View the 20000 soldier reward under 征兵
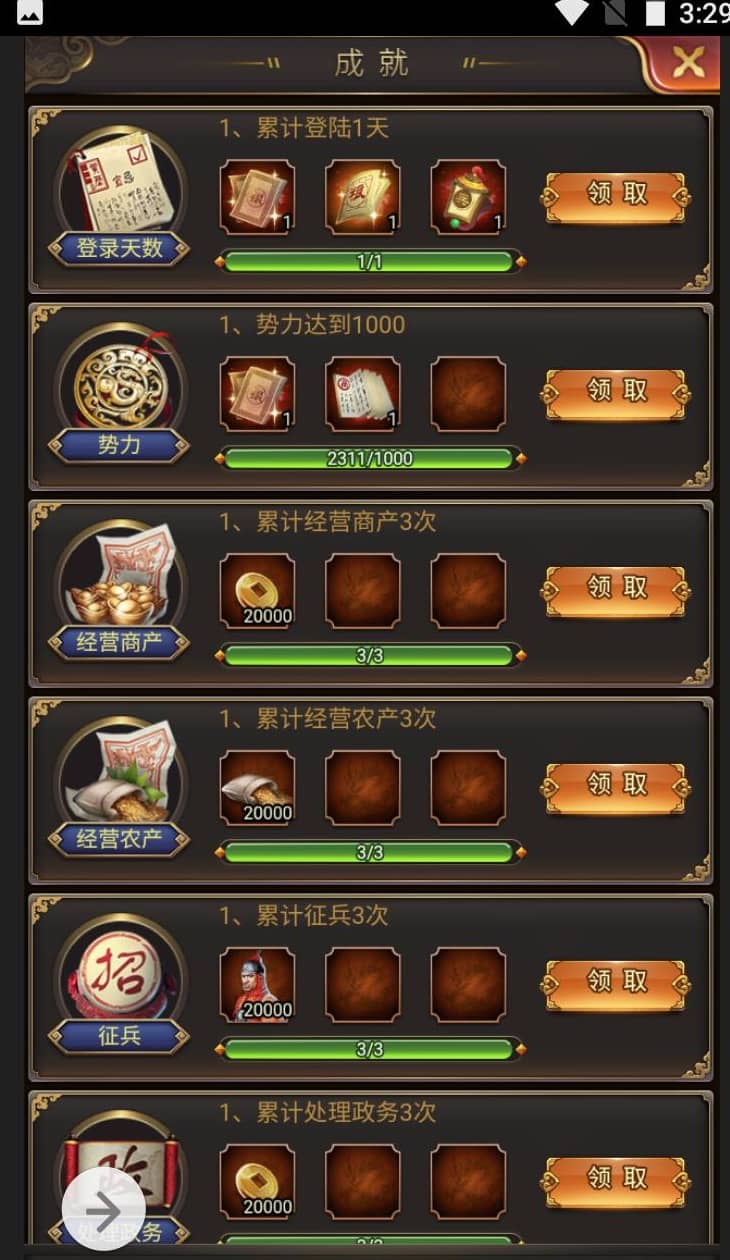This screenshot has height=1260, width=730. pos(257,985)
